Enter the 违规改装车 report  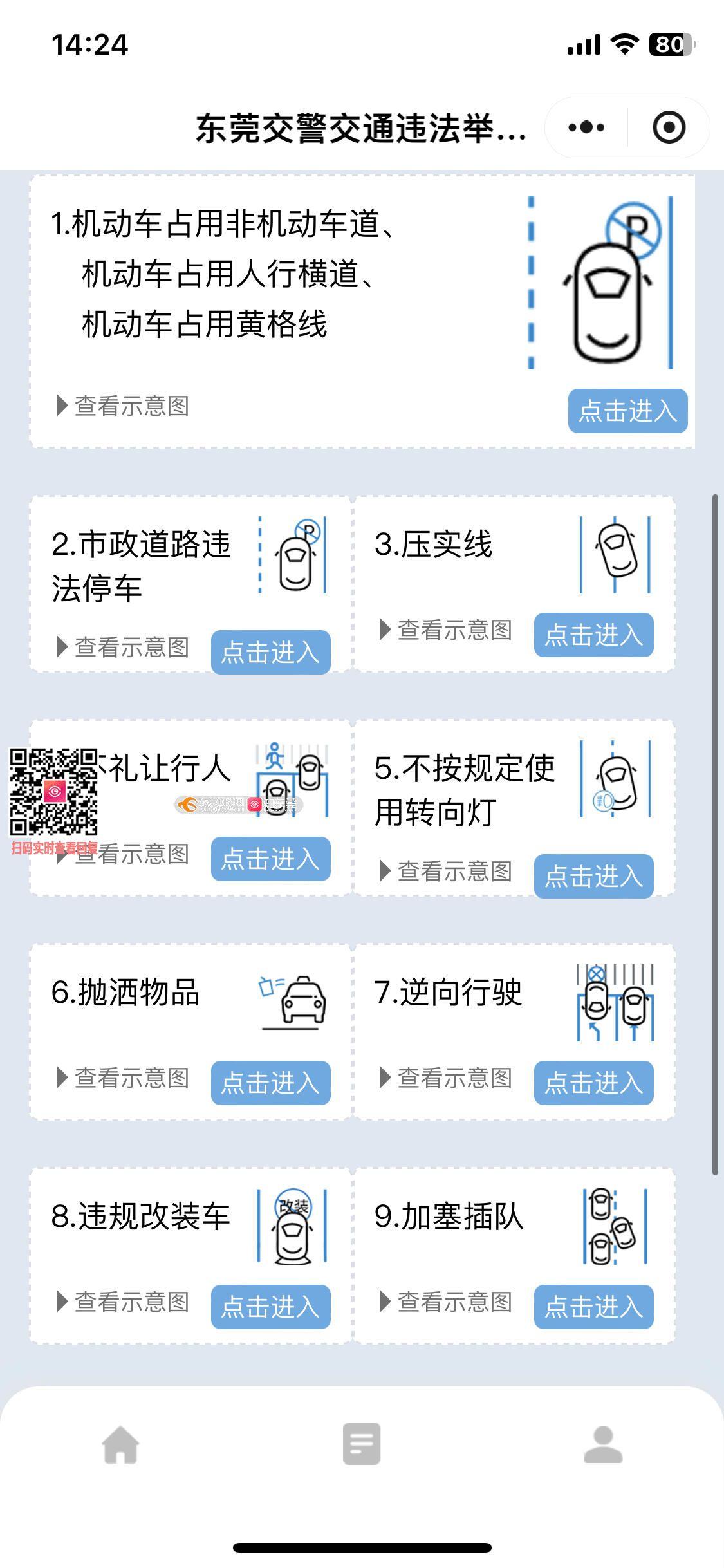point(270,1307)
